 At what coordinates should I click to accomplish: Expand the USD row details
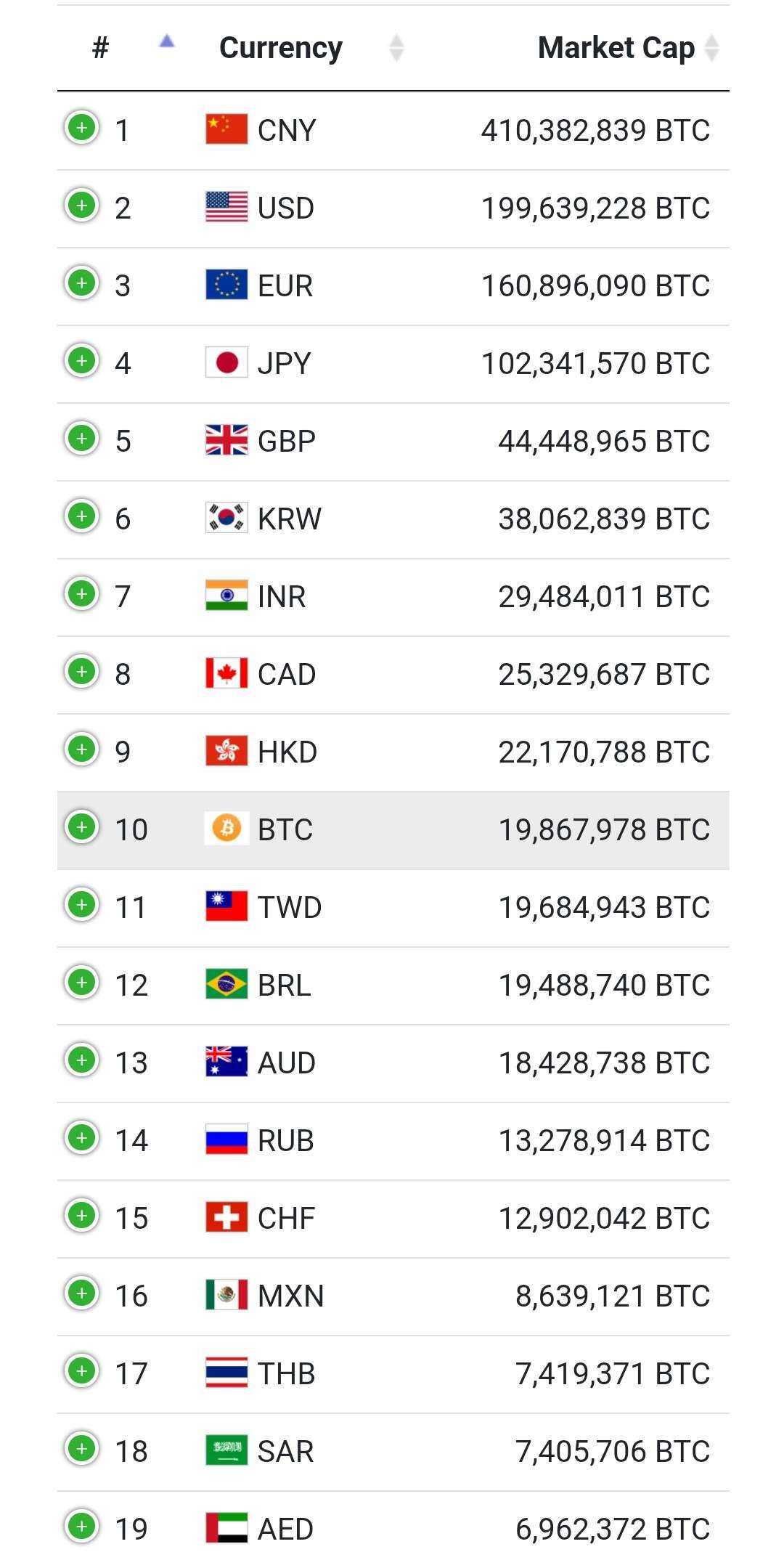(x=82, y=206)
